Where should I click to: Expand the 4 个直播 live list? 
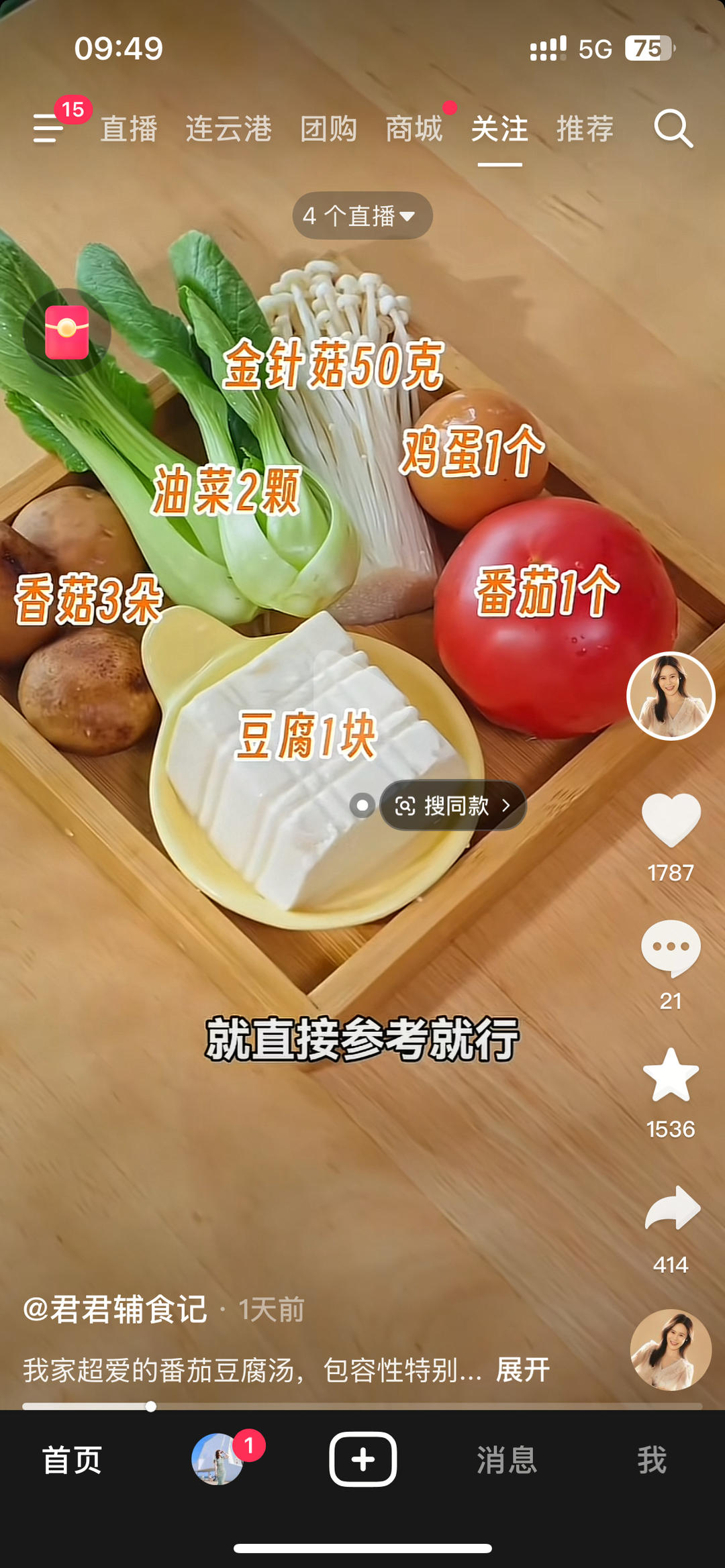[x=361, y=216]
